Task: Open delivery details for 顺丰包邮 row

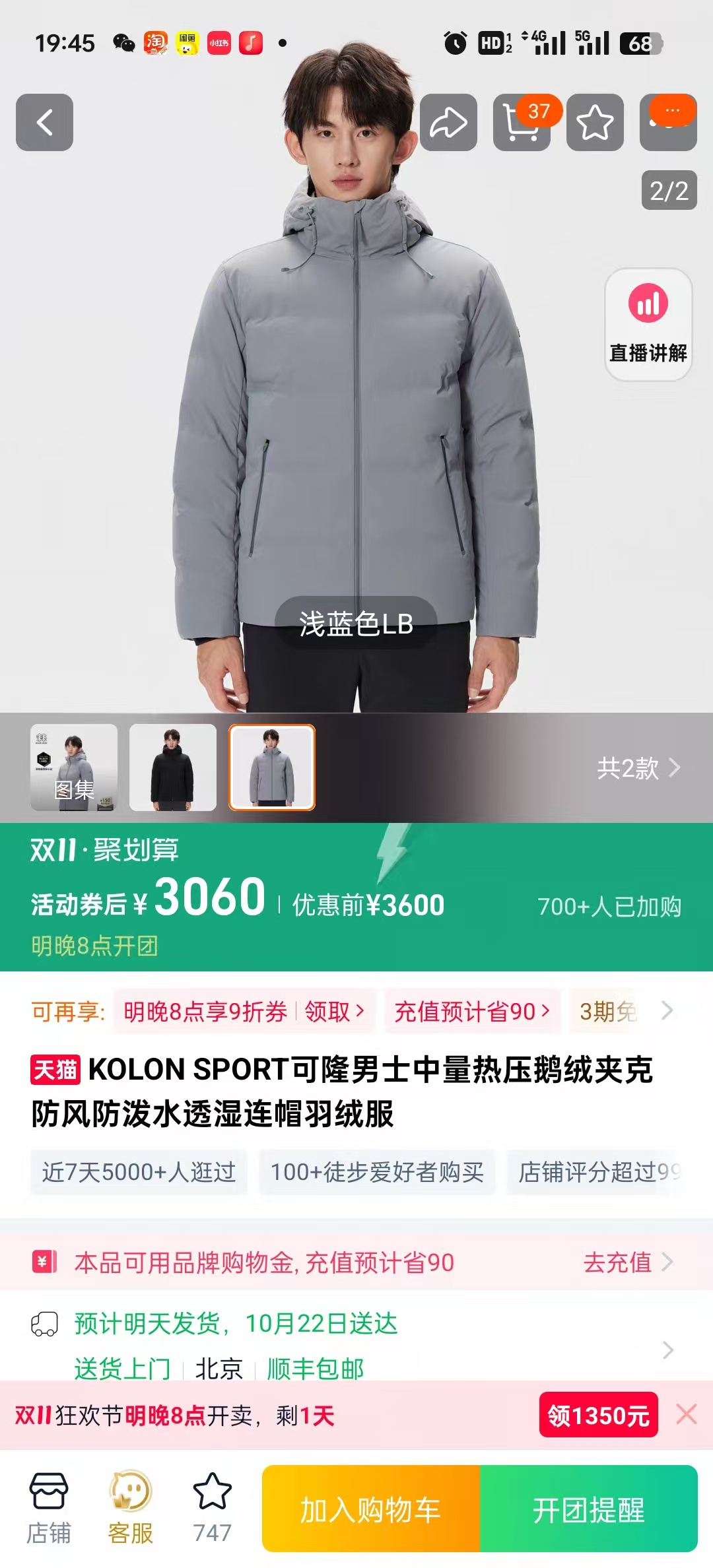Action: pyautogui.click(x=356, y=1347)
